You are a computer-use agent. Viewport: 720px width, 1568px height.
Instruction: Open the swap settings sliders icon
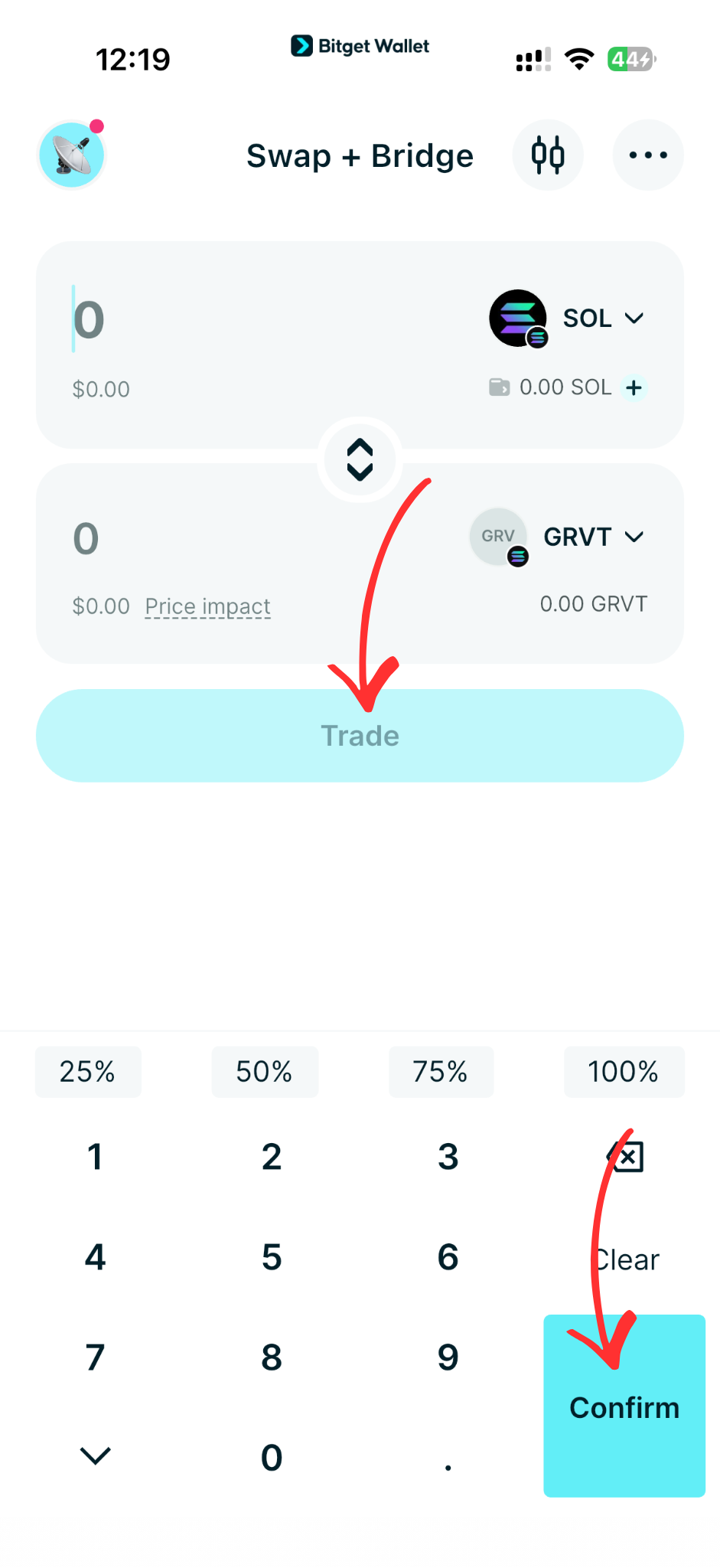click(548, 155)
